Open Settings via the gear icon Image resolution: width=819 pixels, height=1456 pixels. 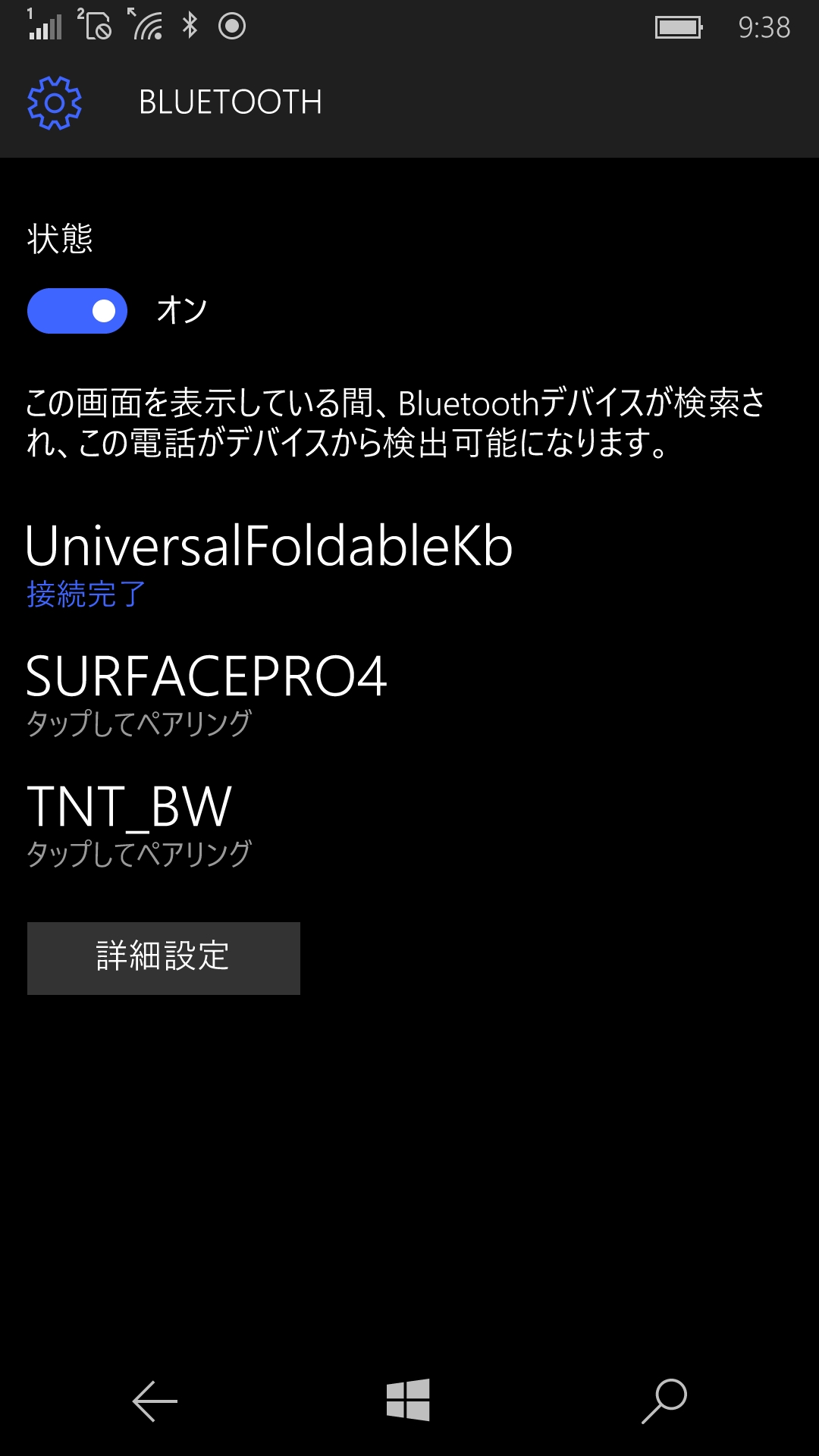click(52, 102)
